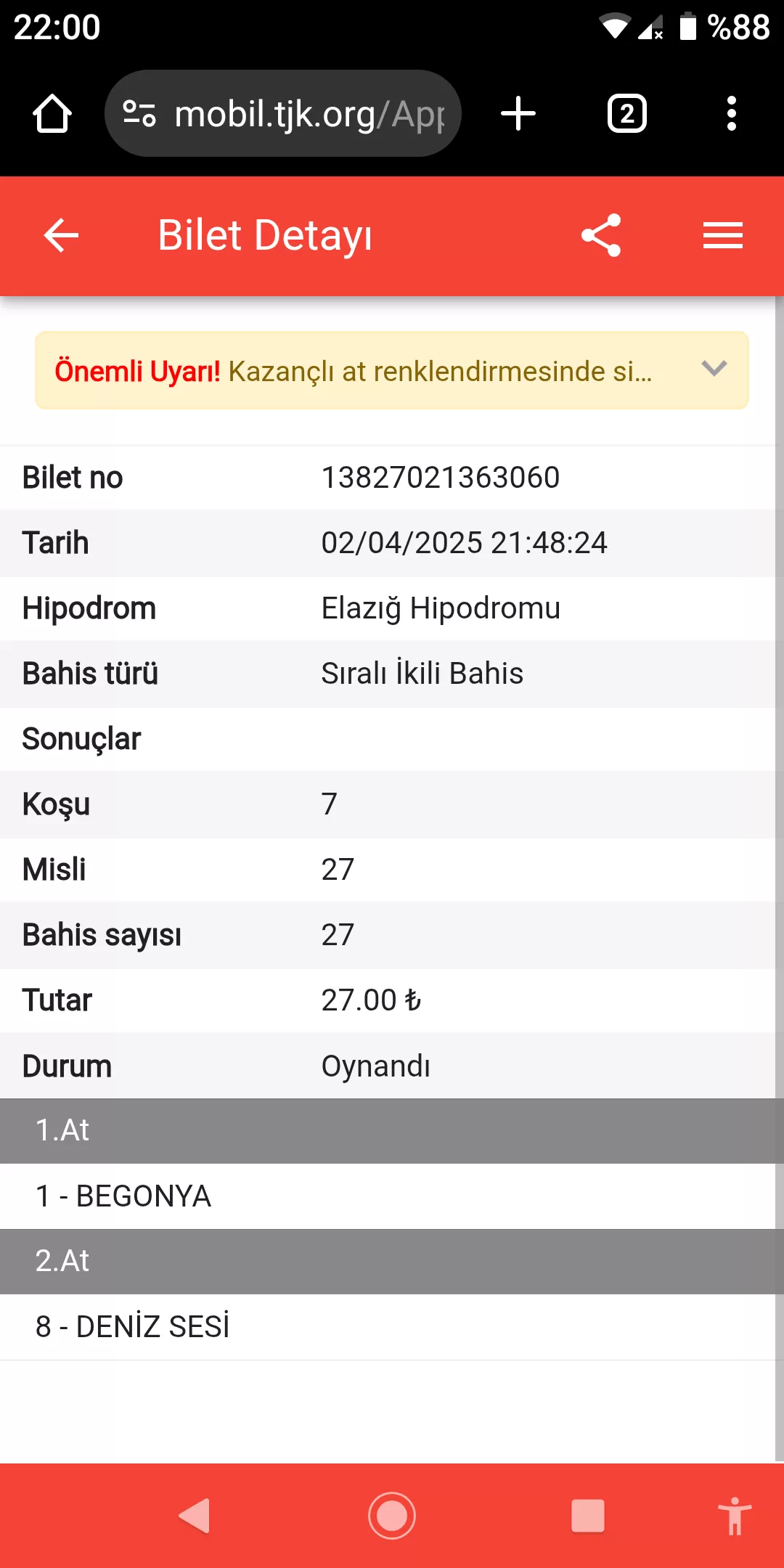Go back from Bilet Detayı page
This screenshot has width=784, height=1568.
(x=61, y=235)
